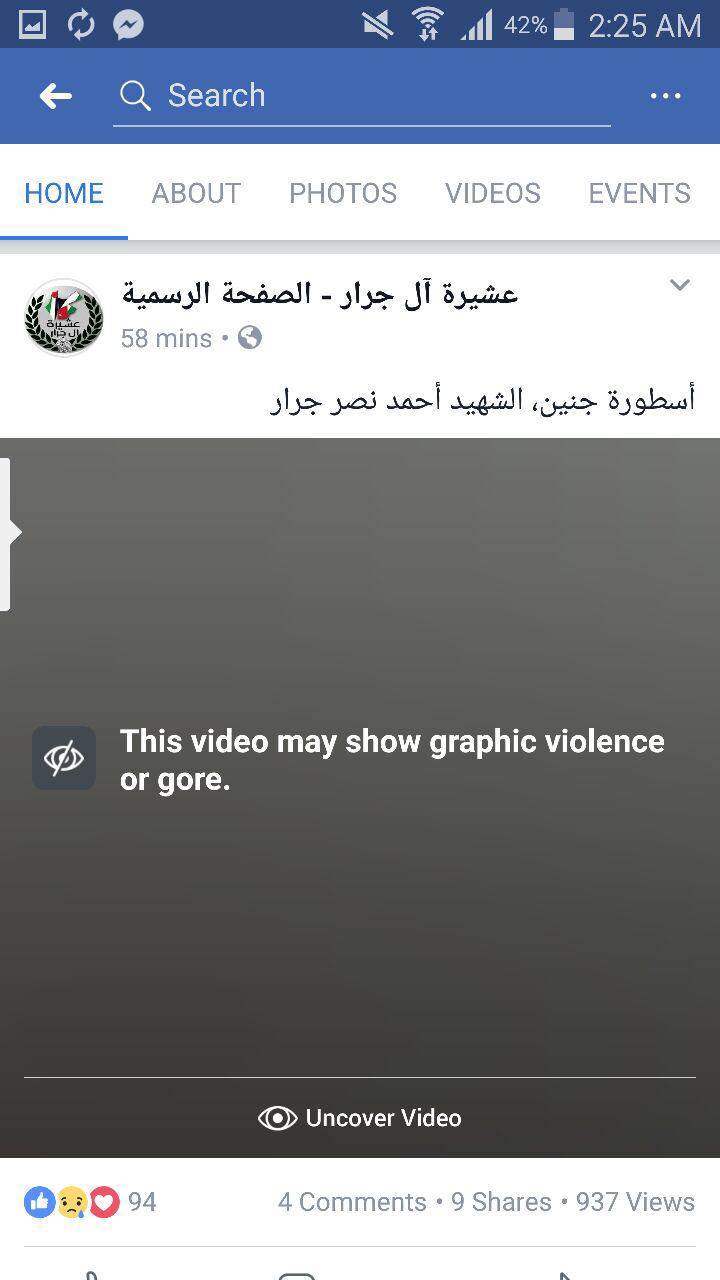The height and width of the screenshot is (1280, 720).
Task: Open the page profile picture on the post
Action: click(x=63, y=317)
